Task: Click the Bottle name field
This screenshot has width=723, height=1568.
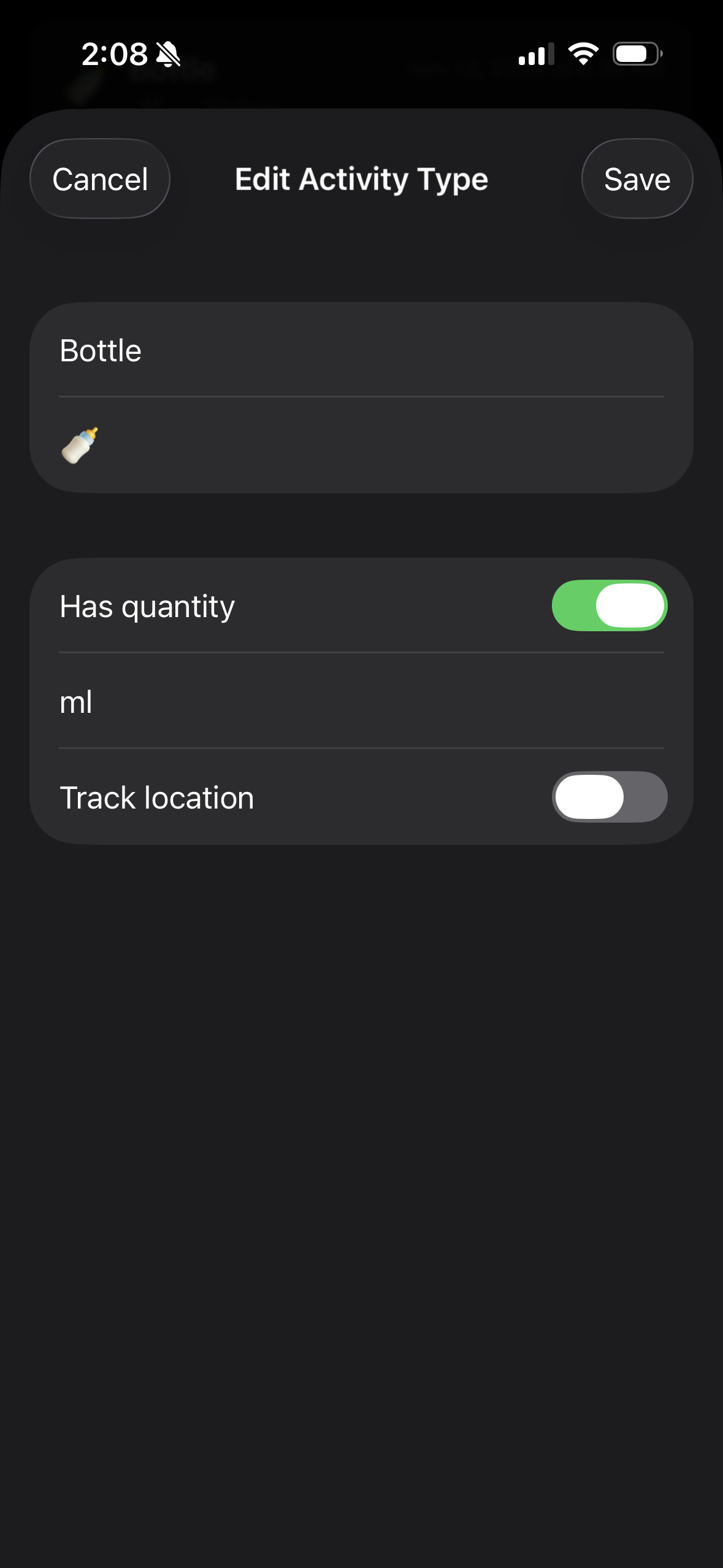Action: coord(245,351)
